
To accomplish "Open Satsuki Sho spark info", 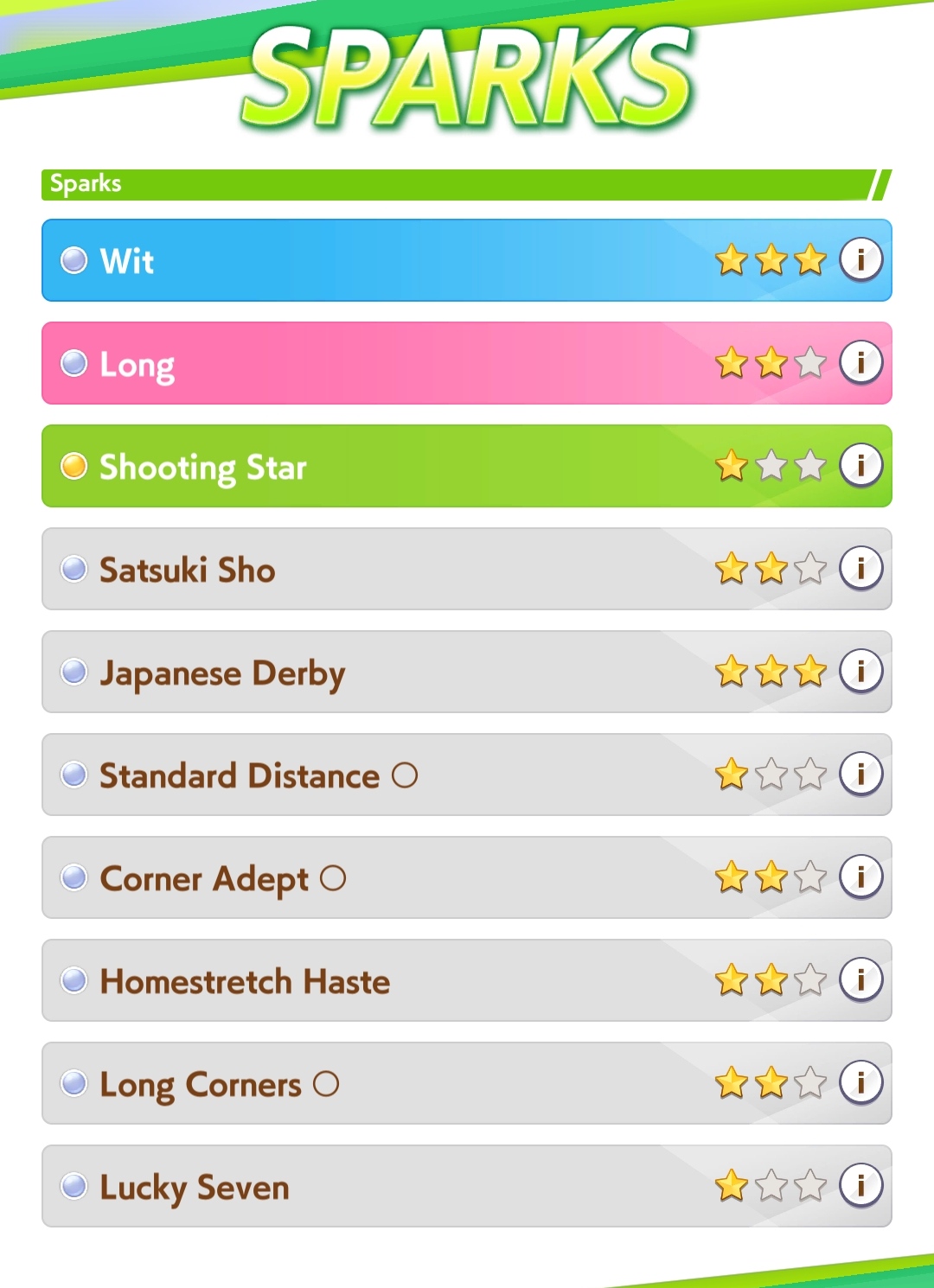I will 860,568.
